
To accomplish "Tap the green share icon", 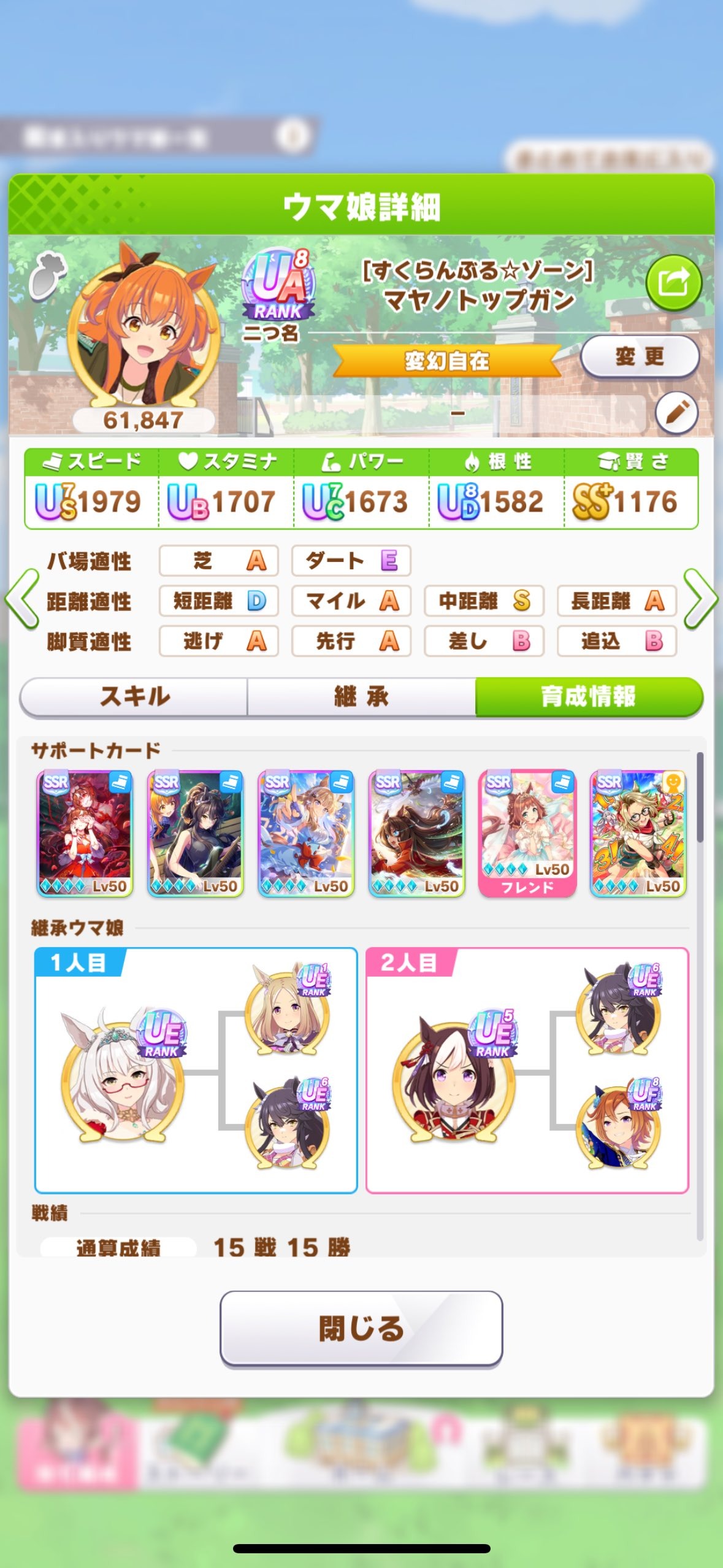I will click(x=673, y=283).
